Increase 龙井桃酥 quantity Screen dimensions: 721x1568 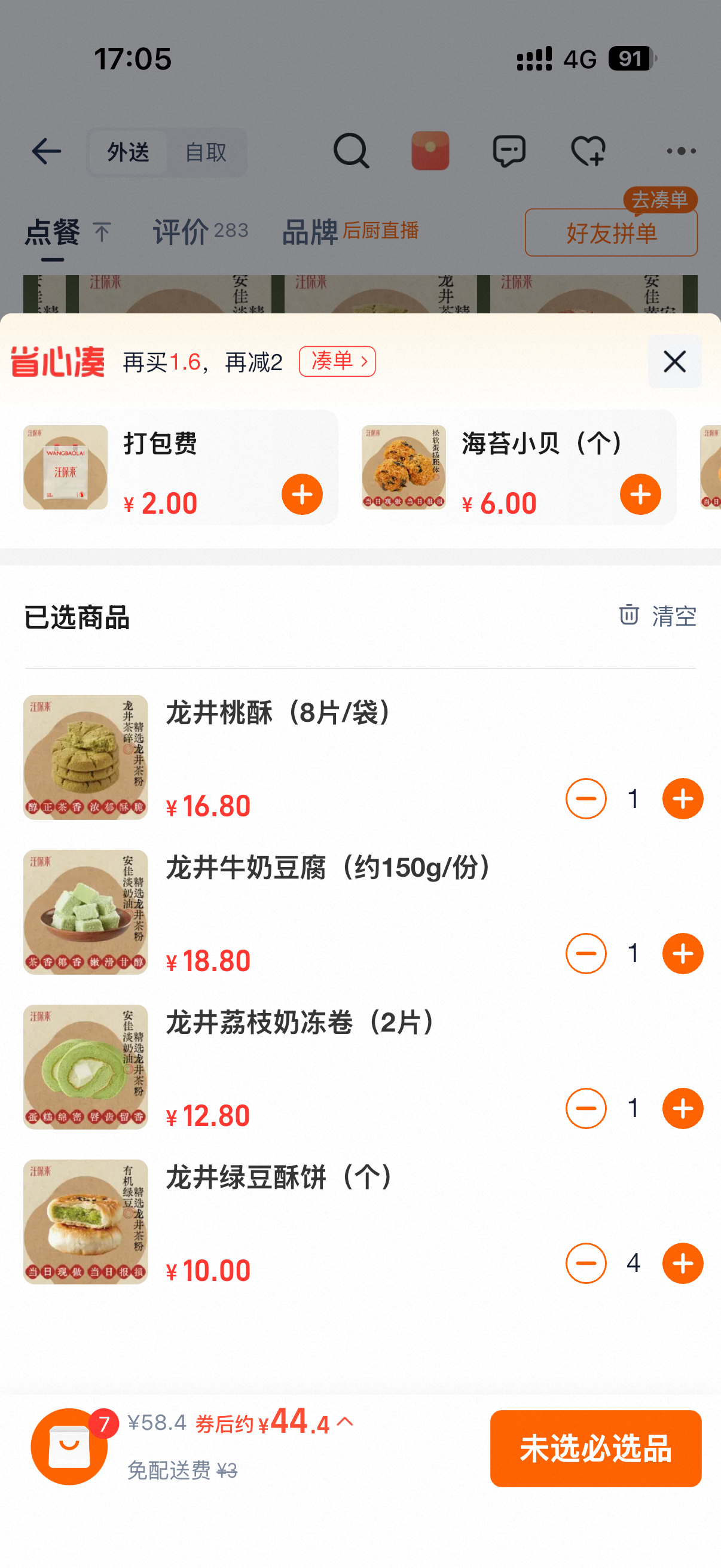tap(682, 798)
